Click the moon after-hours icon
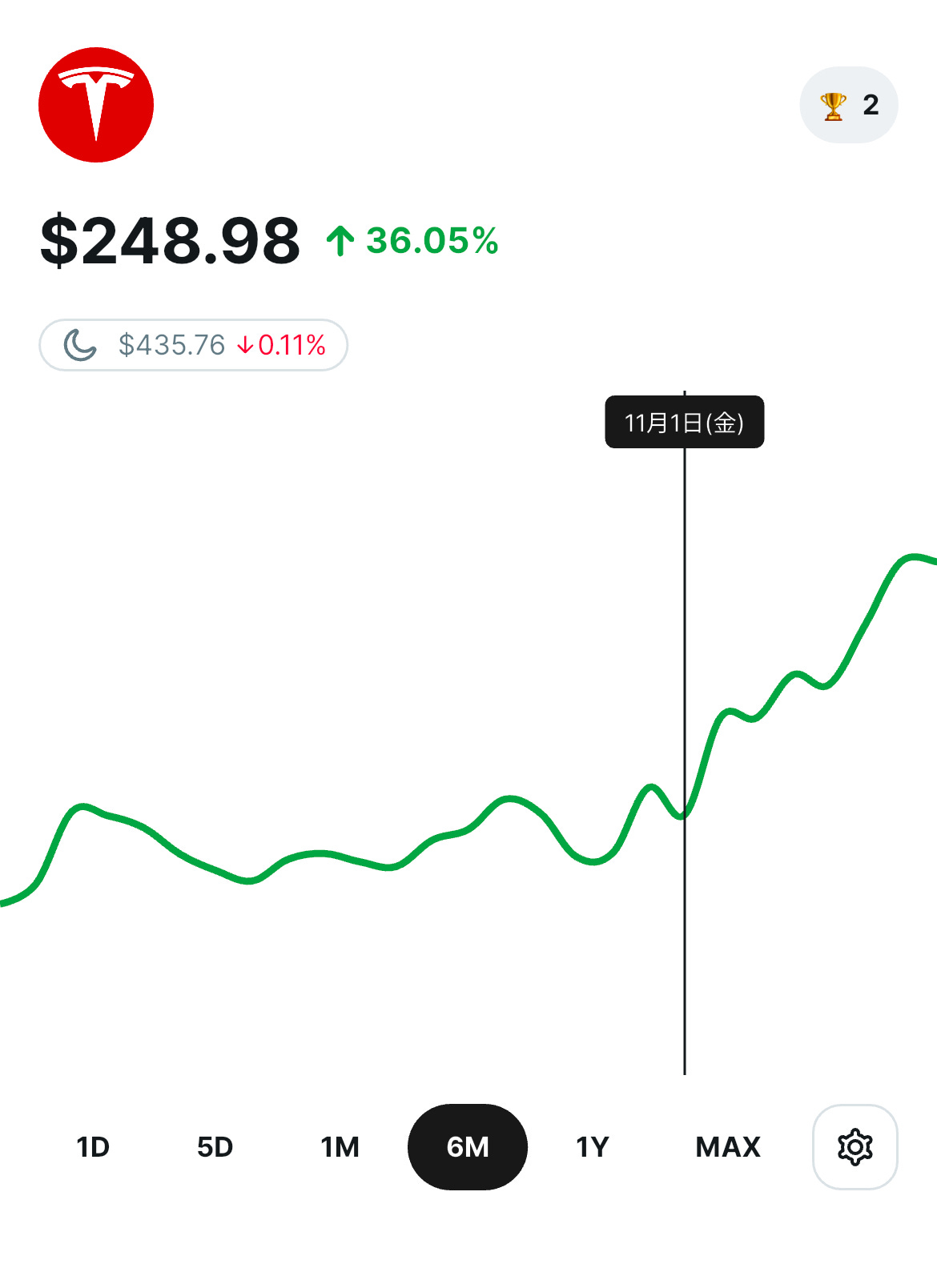The image size is (937, 1288). click(80, 344)
